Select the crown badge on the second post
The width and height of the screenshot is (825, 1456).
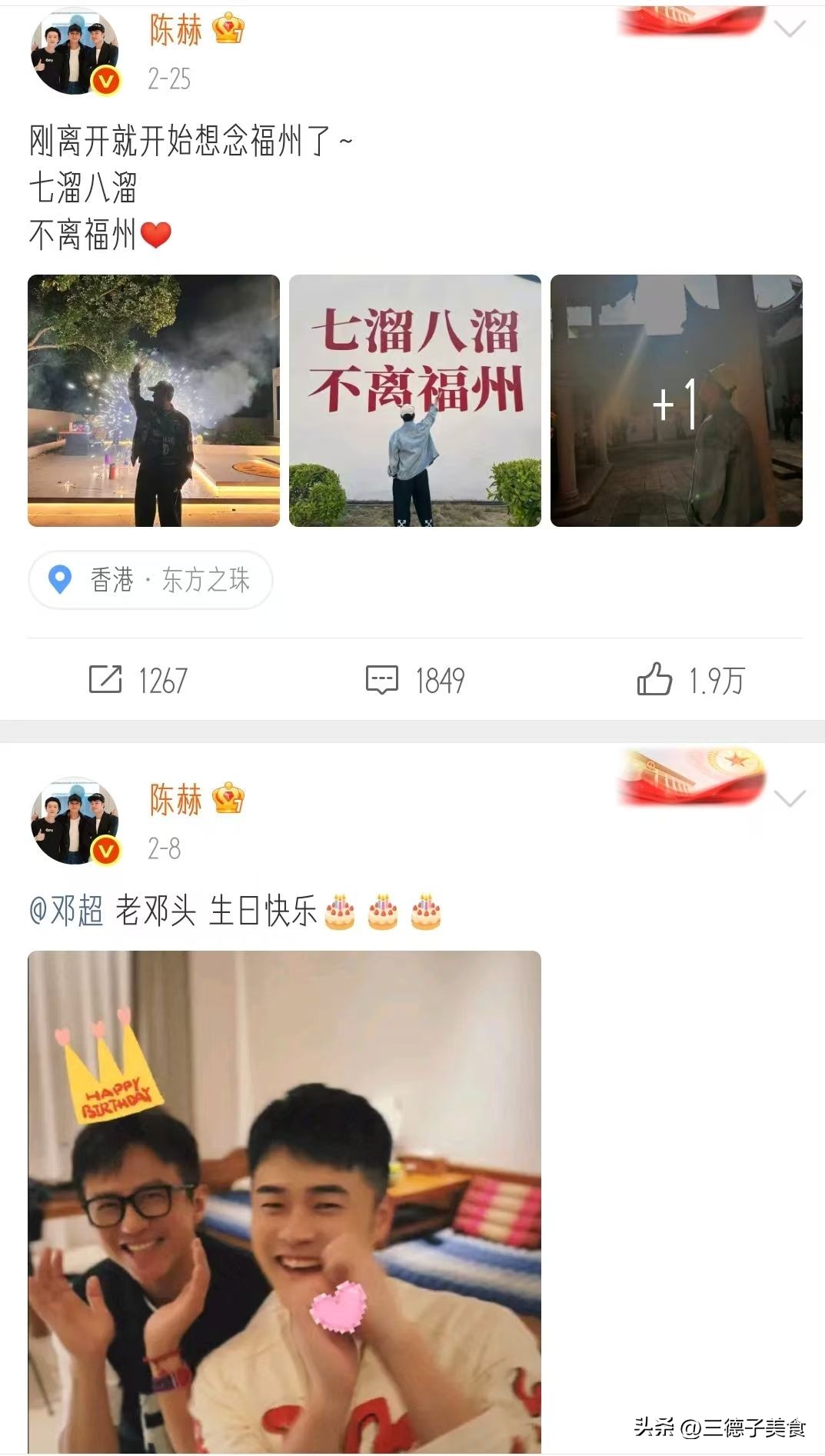point(228,801)
